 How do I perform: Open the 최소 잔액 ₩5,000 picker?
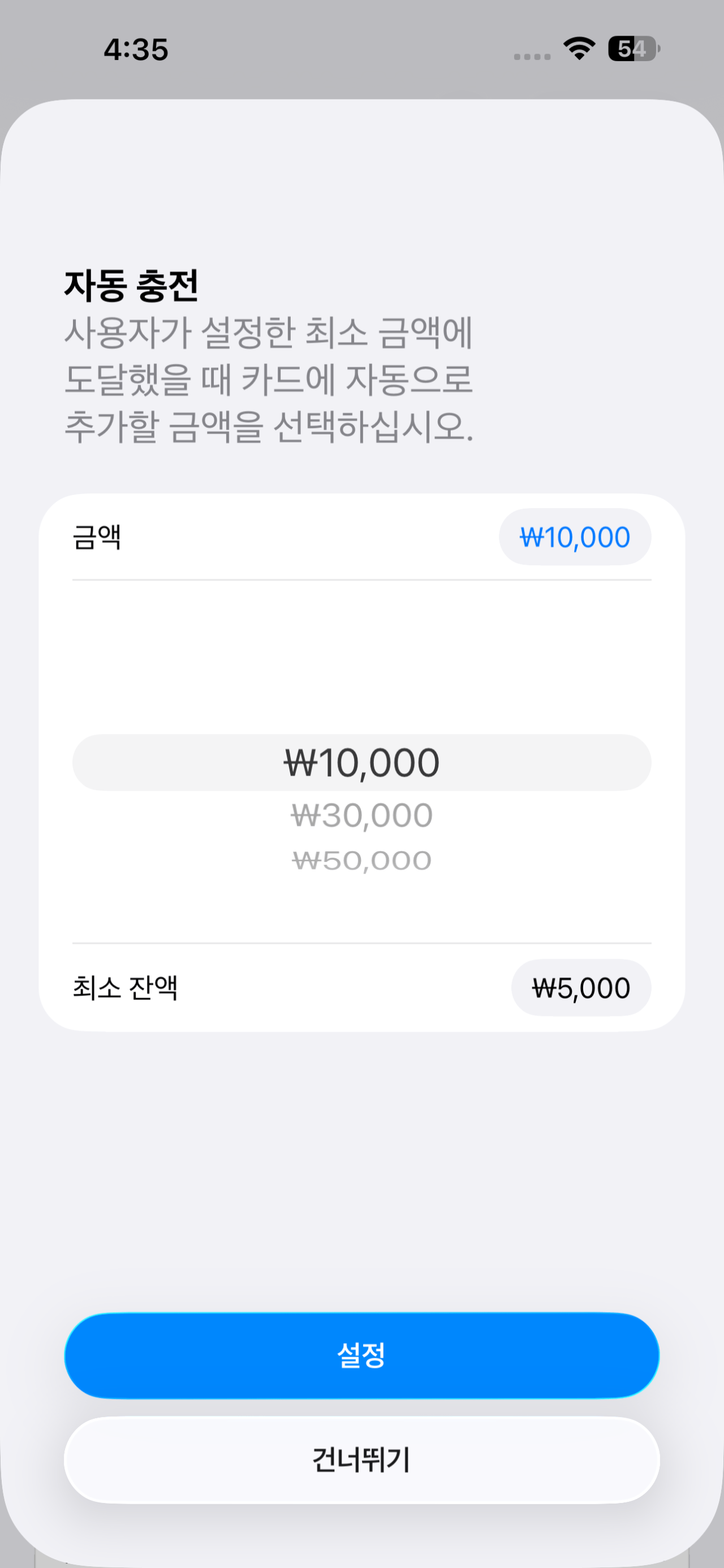pyautogui.click(x=581, y=988)
